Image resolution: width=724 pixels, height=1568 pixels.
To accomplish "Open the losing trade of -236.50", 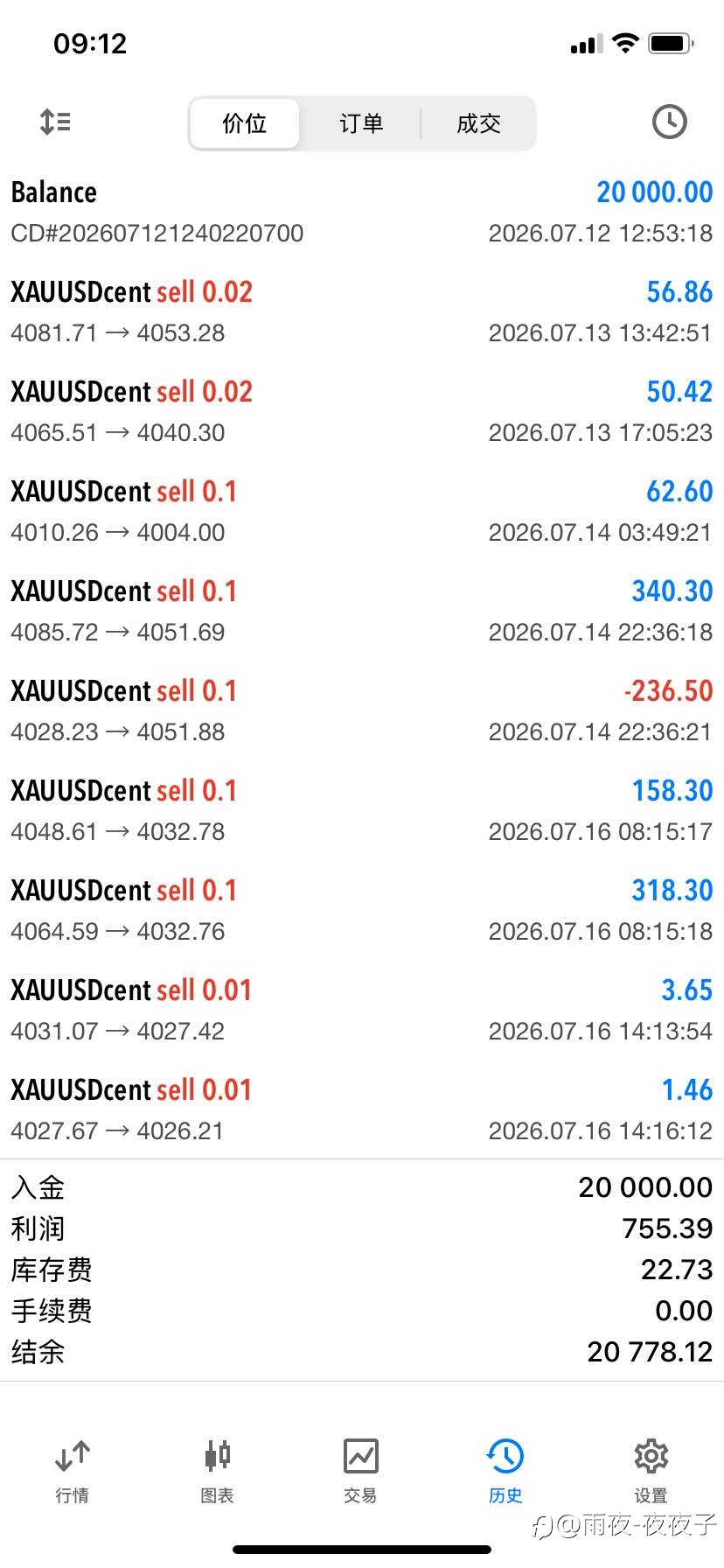I will (362, 710).
